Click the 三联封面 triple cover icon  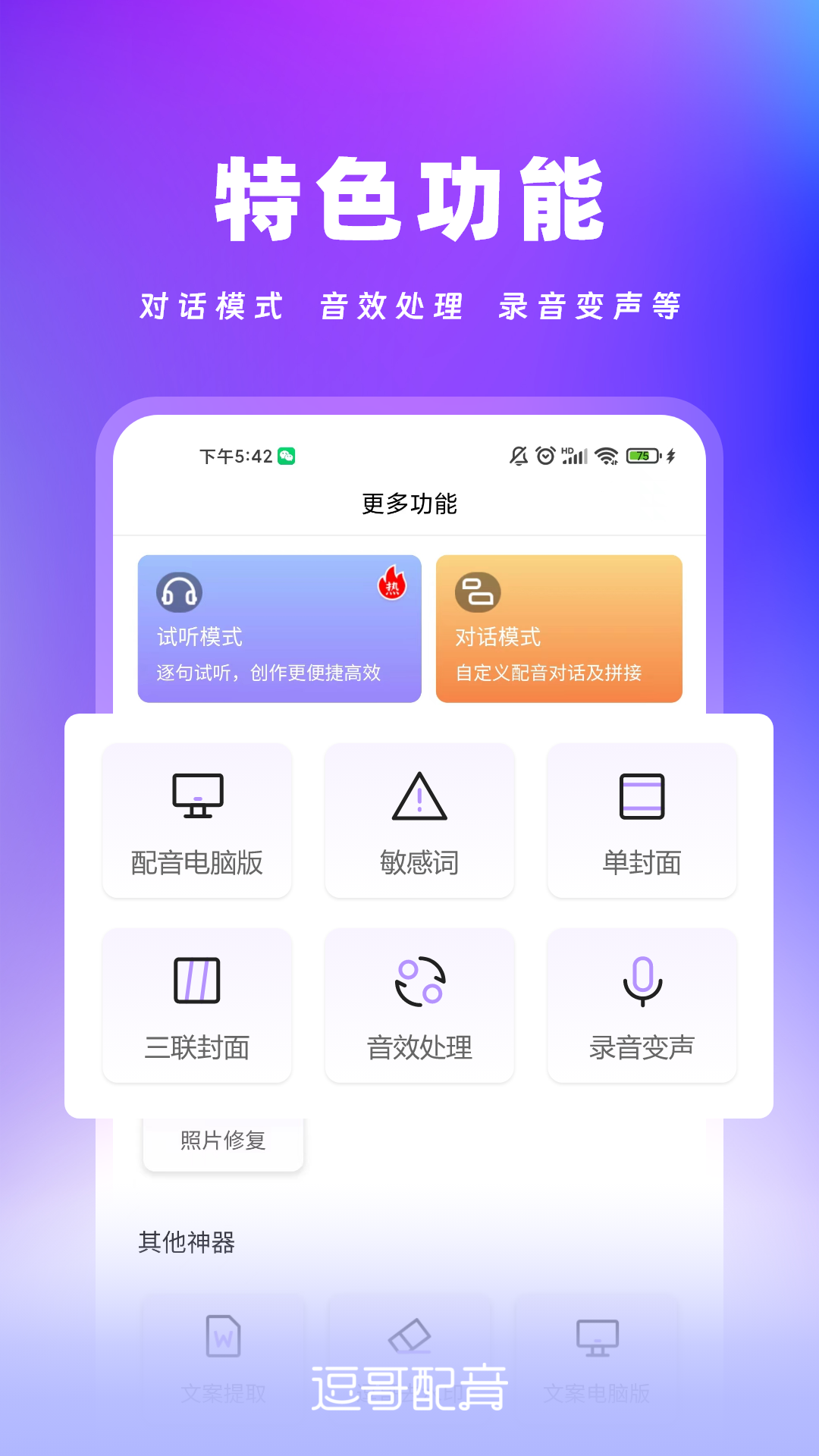pyautogui.click(x=197, y=982)
